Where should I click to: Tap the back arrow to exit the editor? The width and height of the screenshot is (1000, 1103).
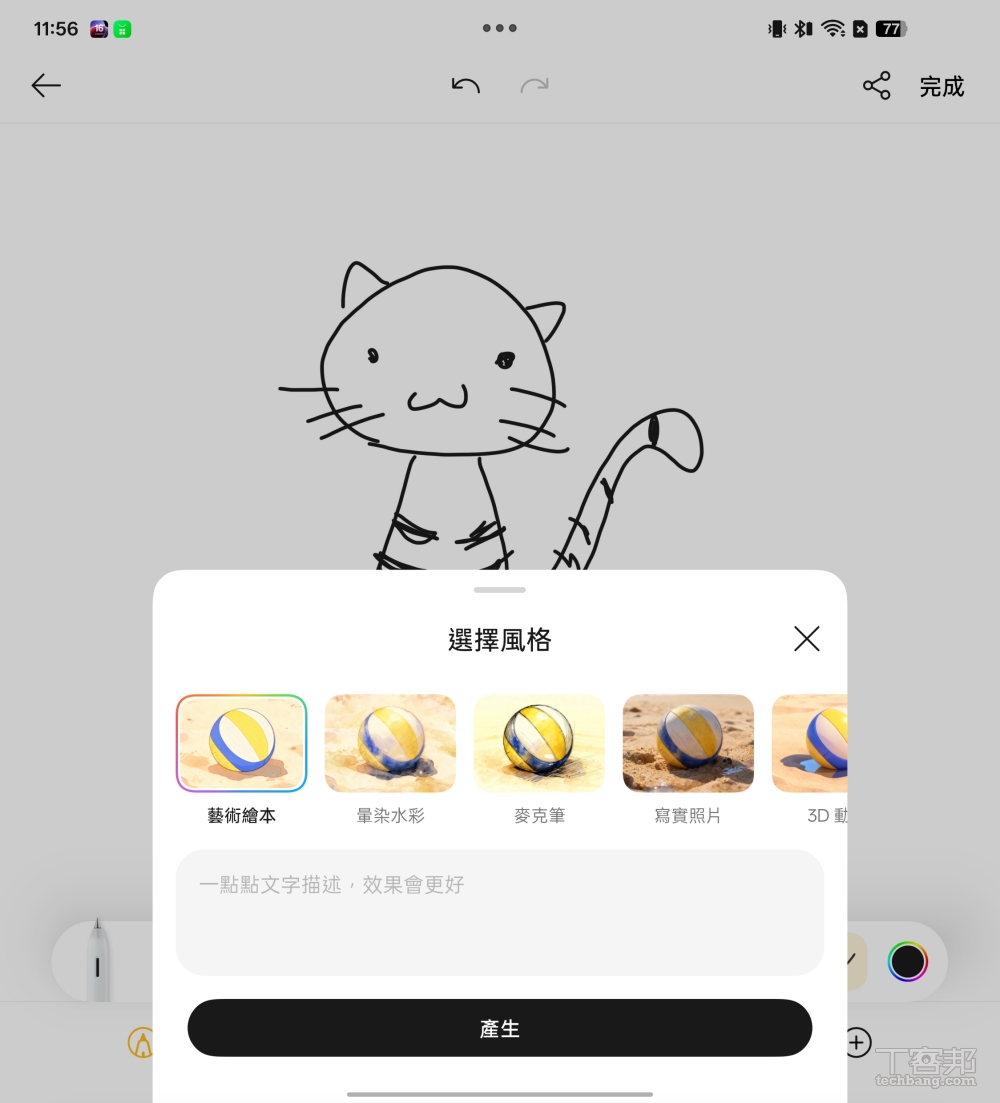pos(46,86)
